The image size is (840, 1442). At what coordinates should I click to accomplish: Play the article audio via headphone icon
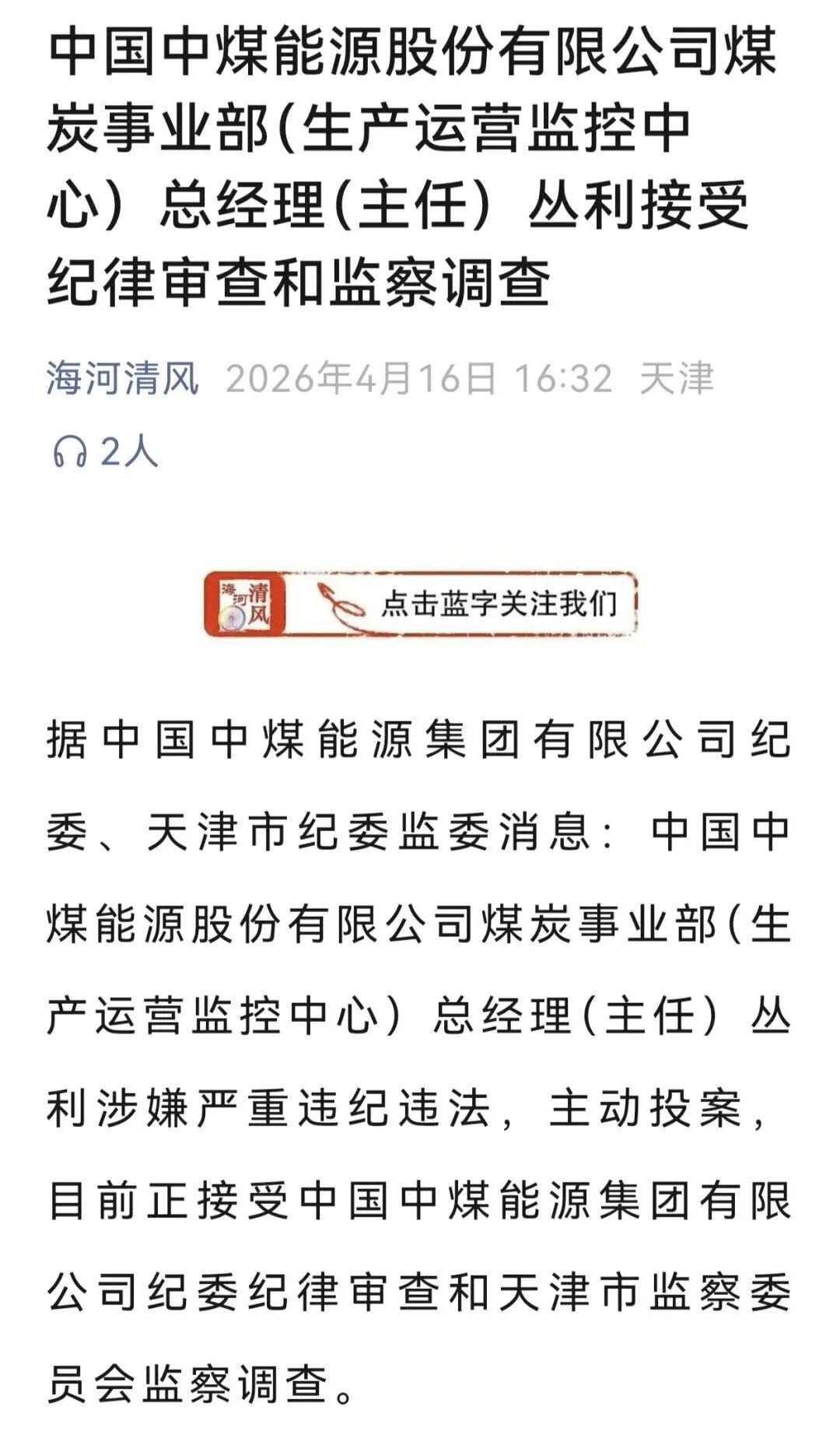[70, 451]
